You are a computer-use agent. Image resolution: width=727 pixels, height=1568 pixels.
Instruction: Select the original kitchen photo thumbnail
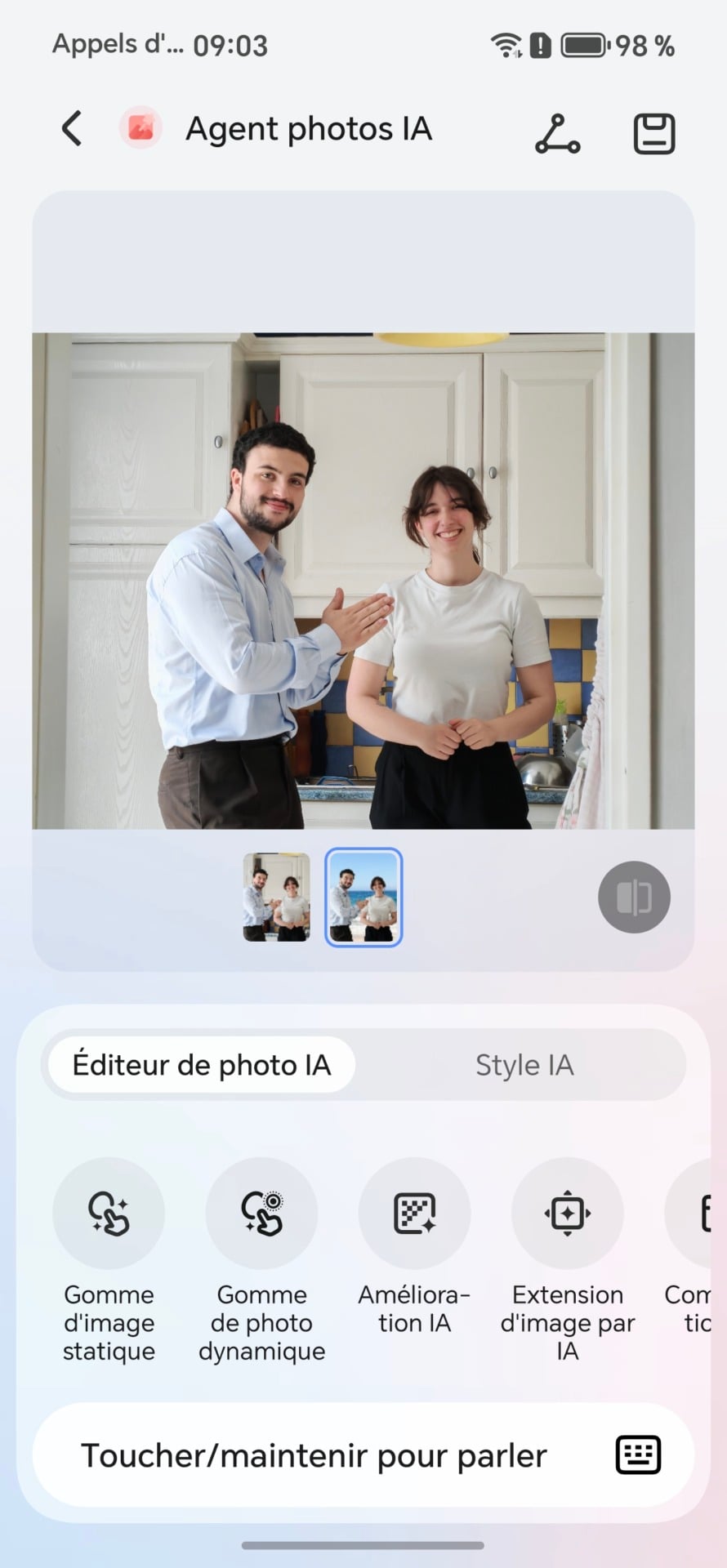click(277, 897)
